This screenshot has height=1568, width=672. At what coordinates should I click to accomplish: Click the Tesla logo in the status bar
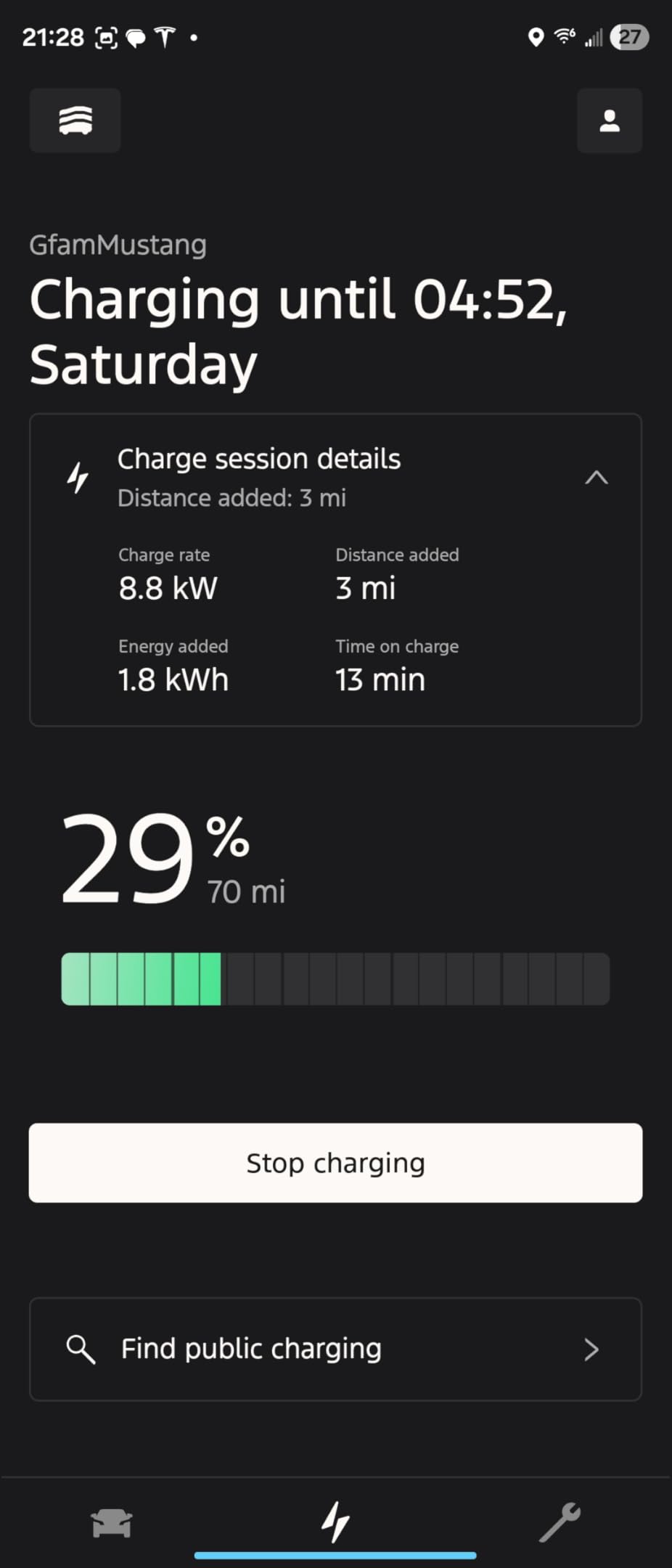click(x=165, y=36)
